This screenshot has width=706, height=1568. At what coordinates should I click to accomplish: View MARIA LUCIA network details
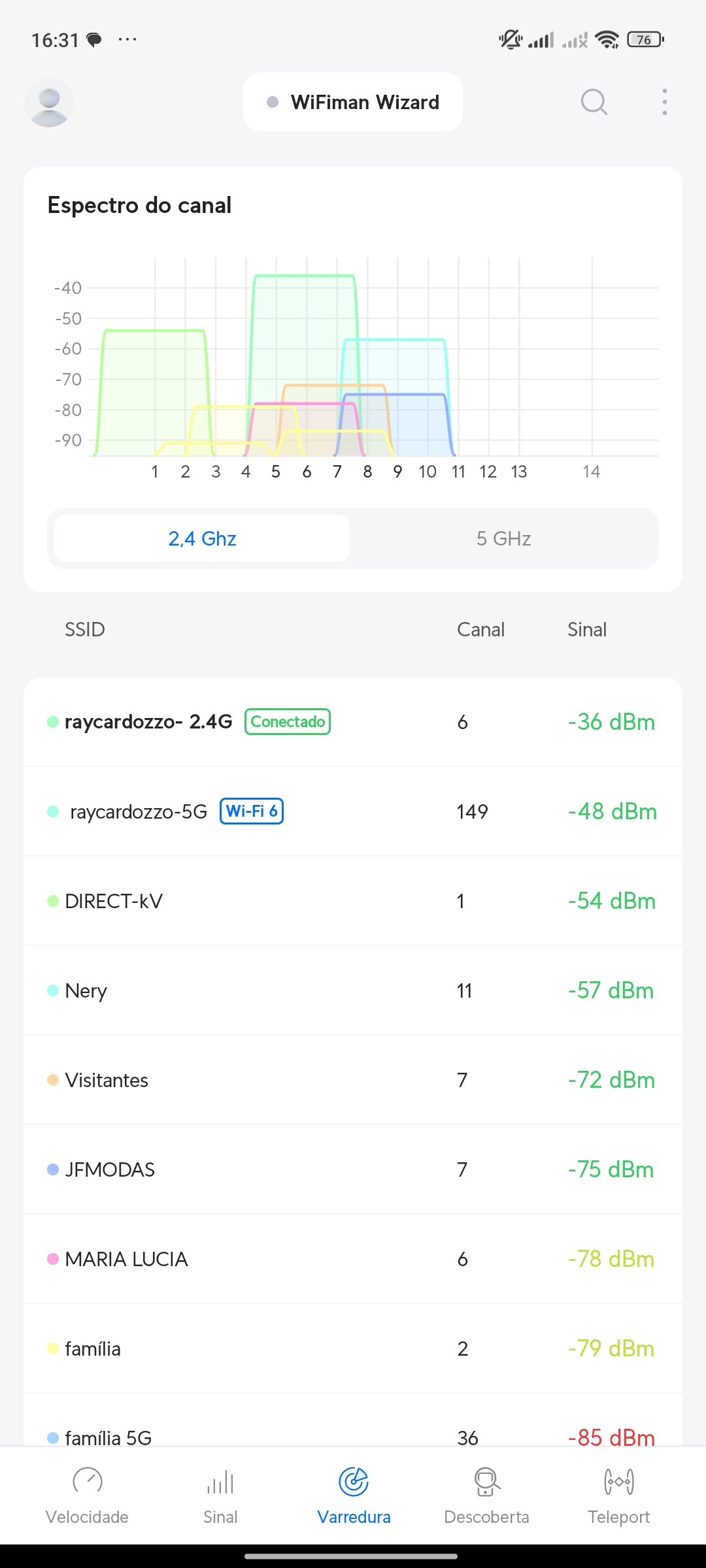coord(353,1259)
